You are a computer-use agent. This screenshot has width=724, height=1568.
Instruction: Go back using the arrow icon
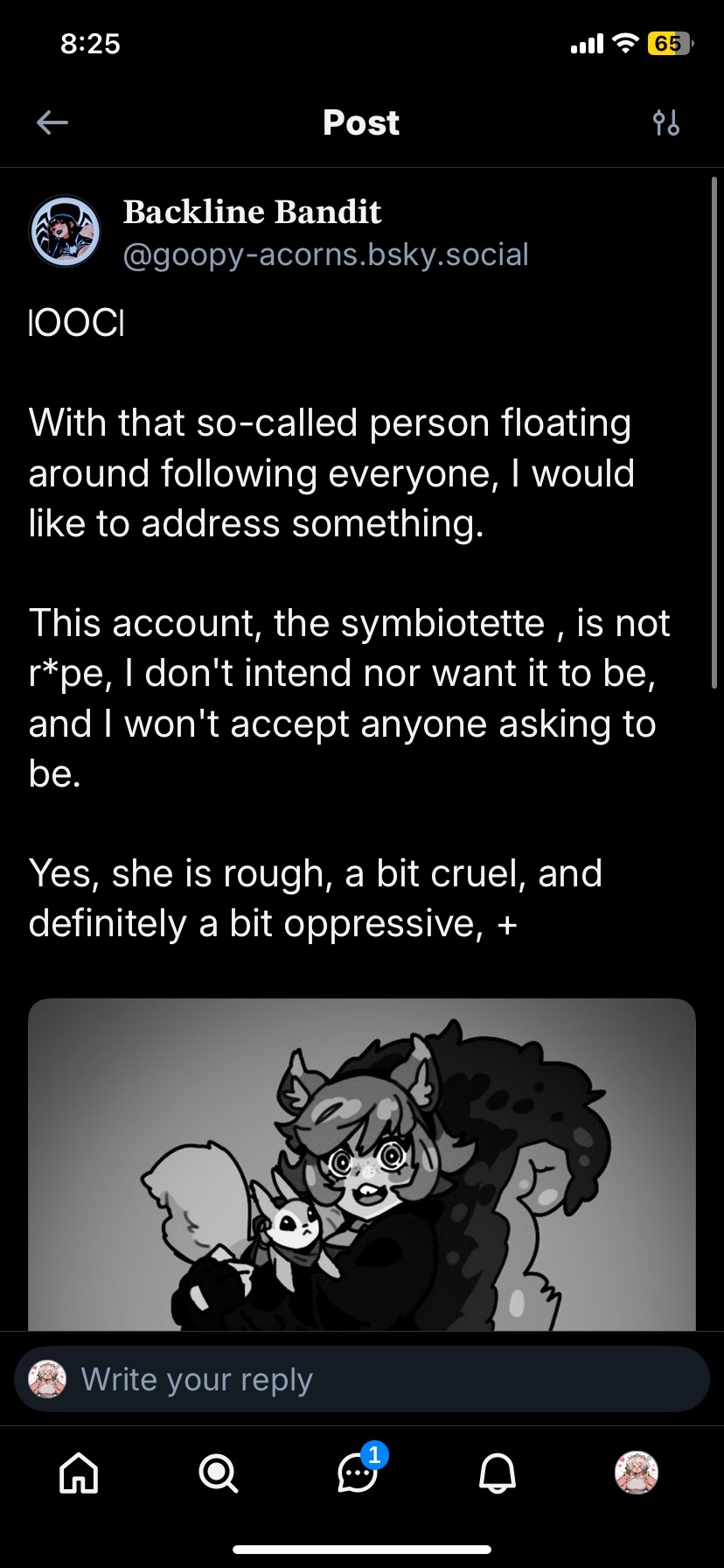coord(52,122)
